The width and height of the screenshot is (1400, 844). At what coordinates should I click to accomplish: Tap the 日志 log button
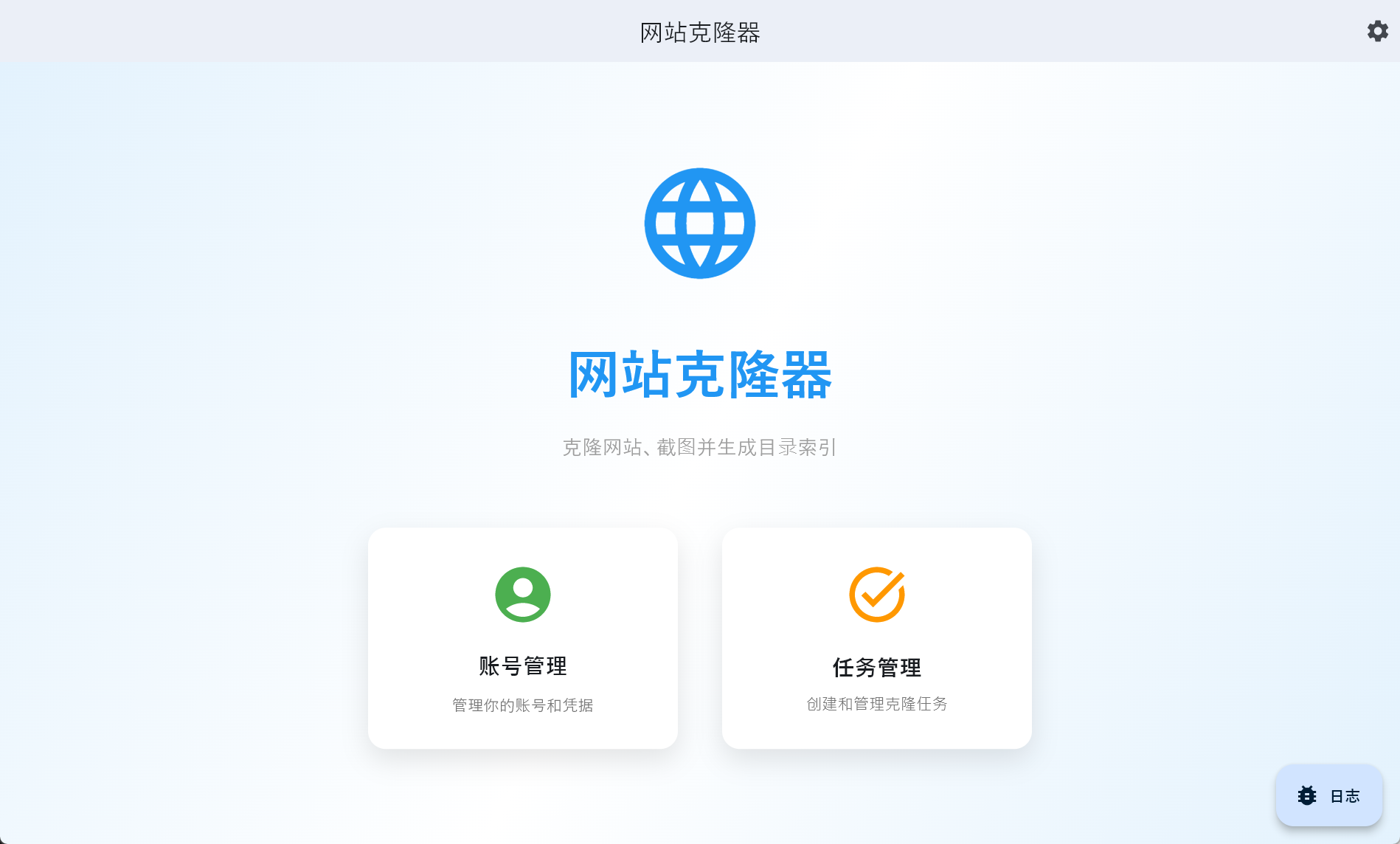[x=1328, y=795]
